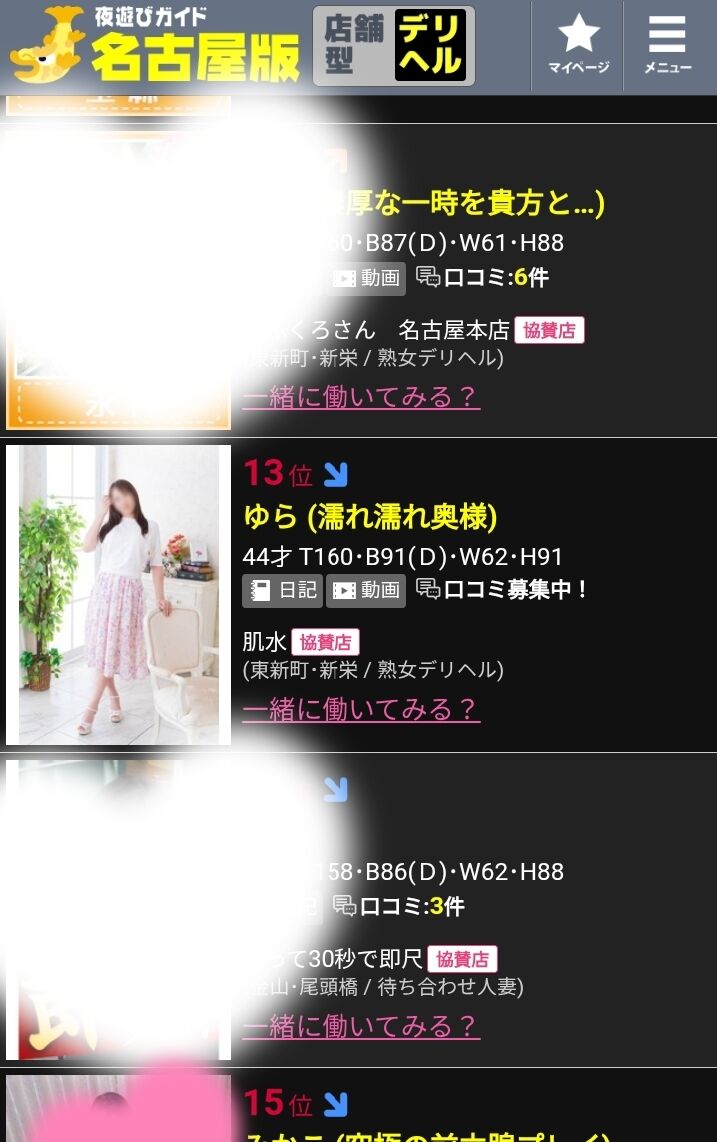717x1142 pixels.
Task: Tap 一緒に働いてみる? under 名古屋本店
Action: [361, 396]
